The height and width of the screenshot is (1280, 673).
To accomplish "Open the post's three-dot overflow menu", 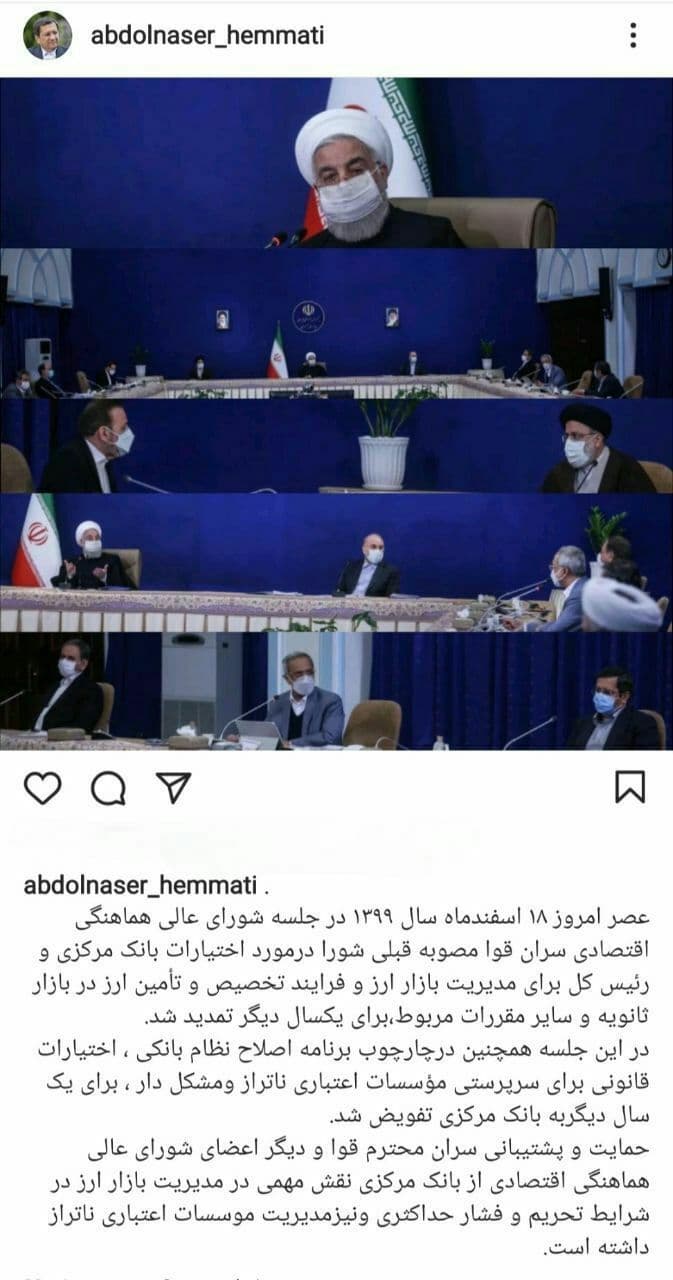I will coord(633,36).
